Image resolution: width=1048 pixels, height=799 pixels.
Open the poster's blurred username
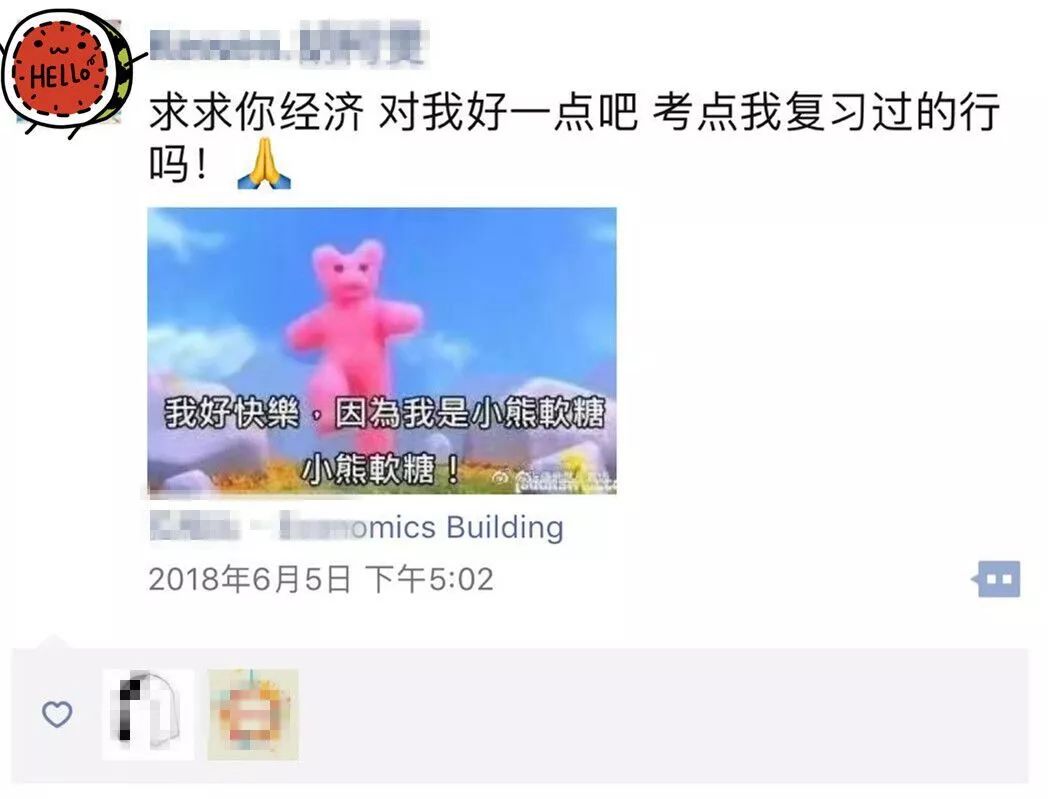[x=287, y=47]
